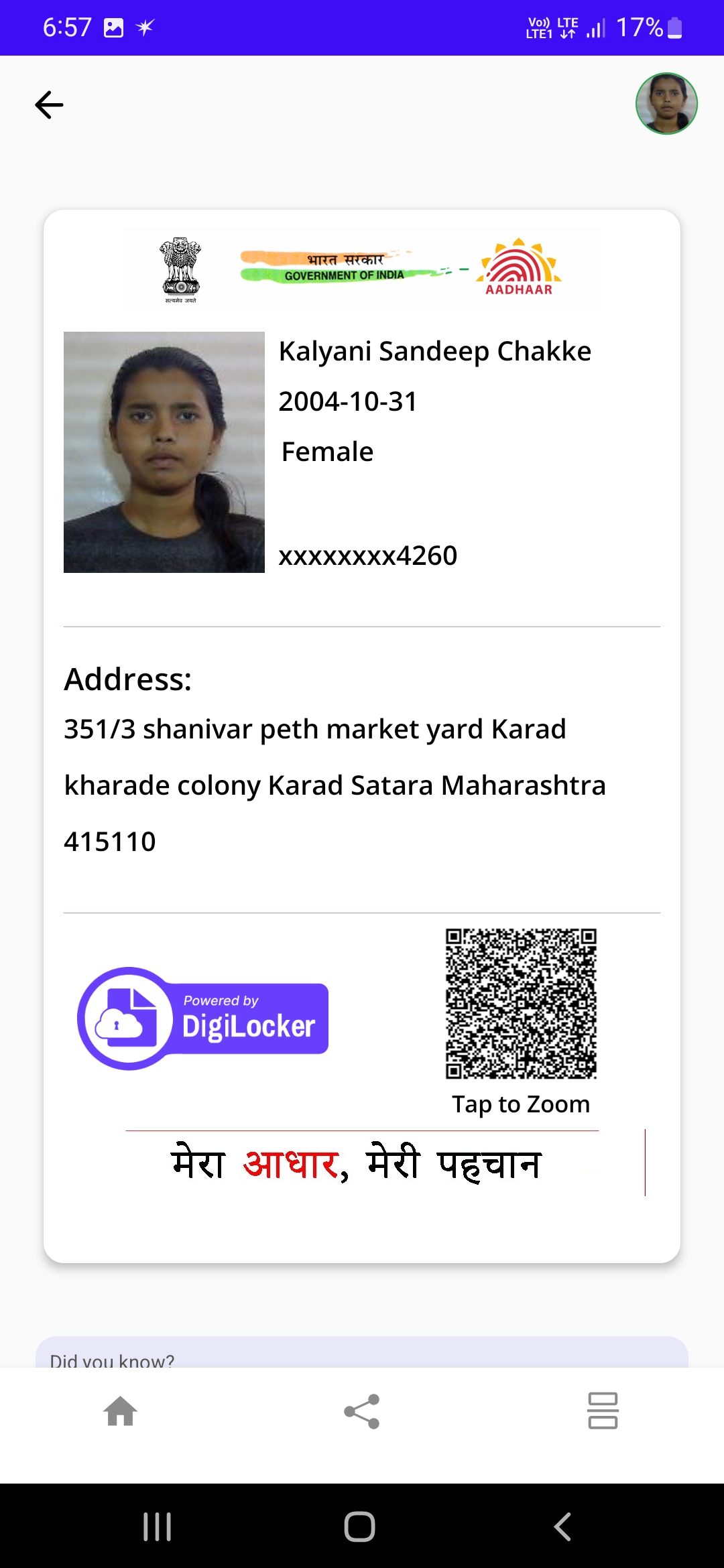Tap the system home button
724x1568 pixels.
coord(360,1526)
